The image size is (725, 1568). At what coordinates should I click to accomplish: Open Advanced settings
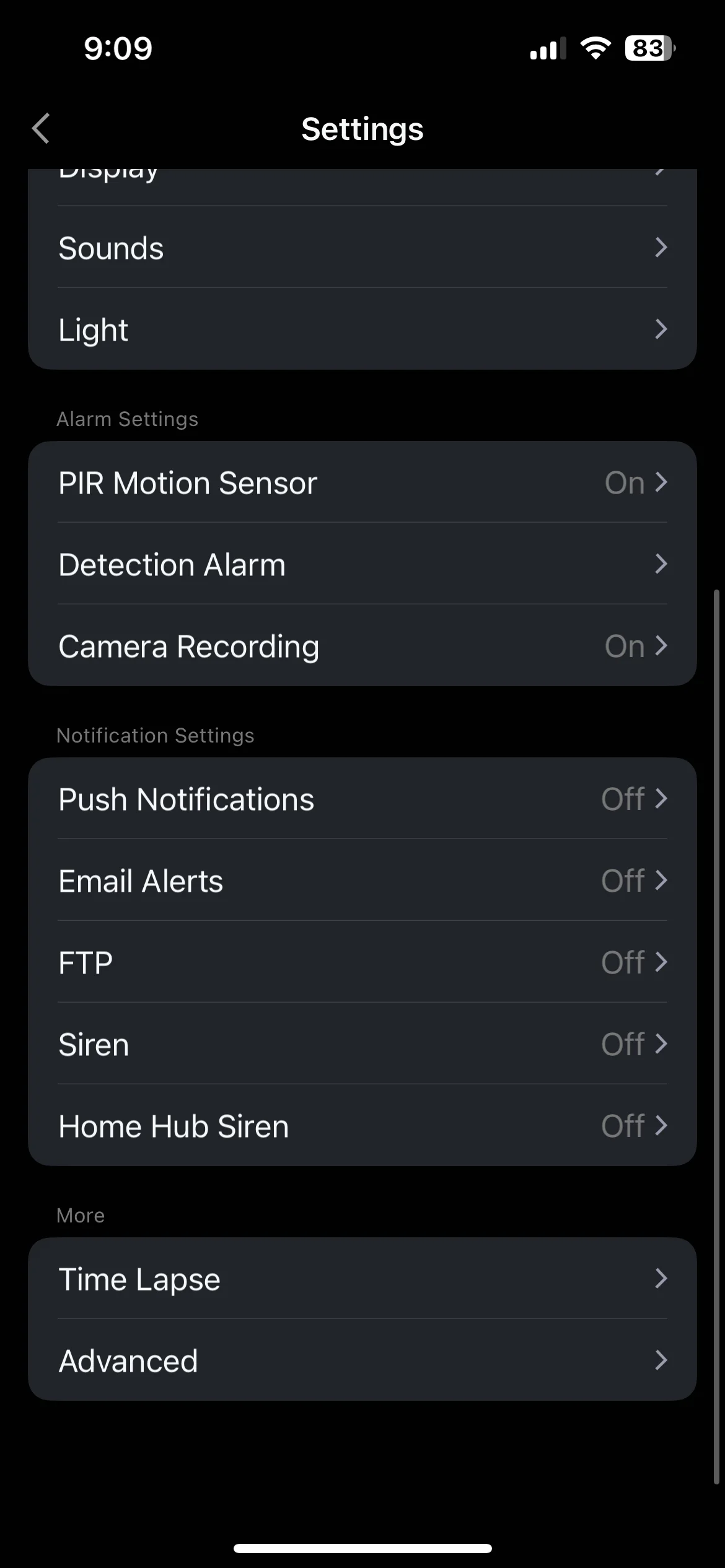[362, 1361]
